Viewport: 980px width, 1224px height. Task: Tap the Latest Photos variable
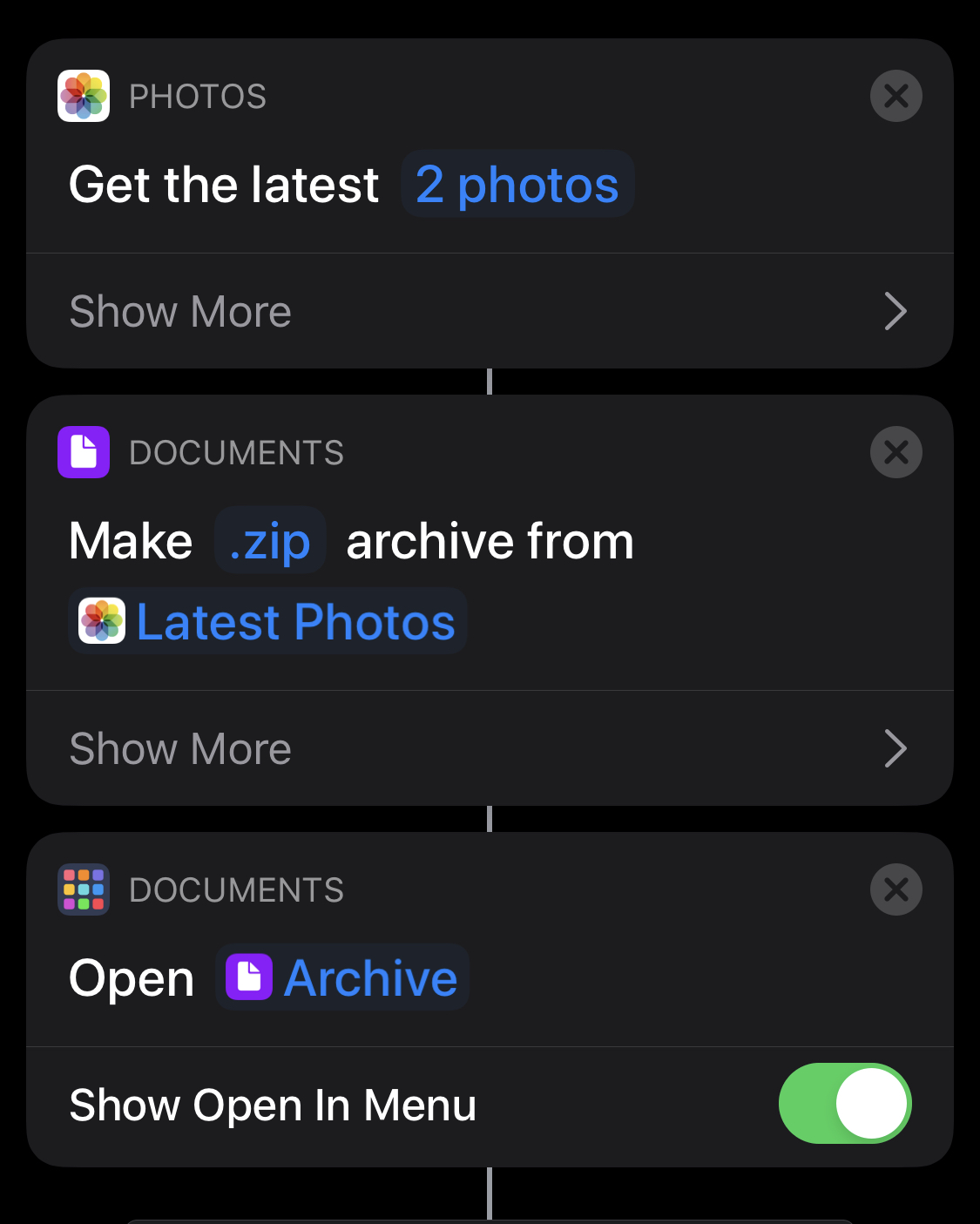point(268,622)
